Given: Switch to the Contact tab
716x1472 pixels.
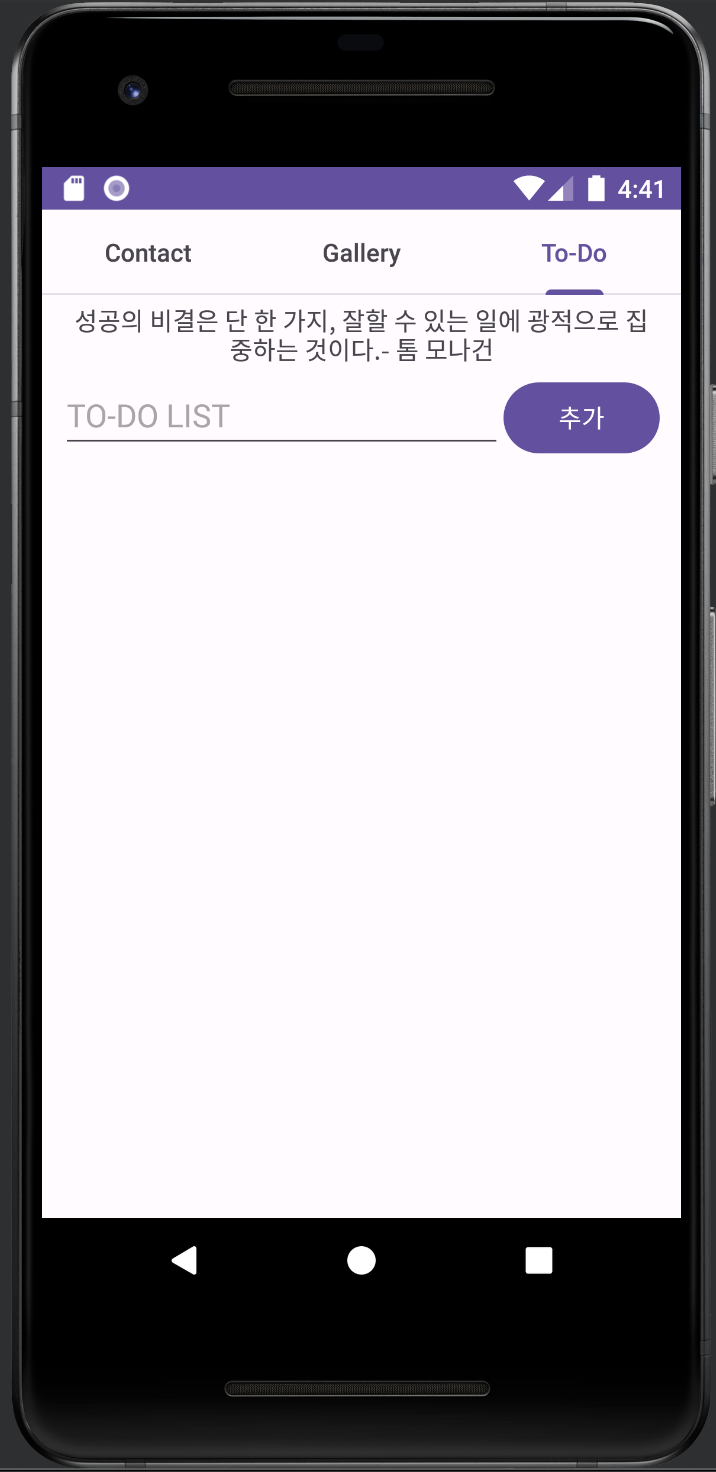Looking at the screenshot, I should [x=148, y=253].
